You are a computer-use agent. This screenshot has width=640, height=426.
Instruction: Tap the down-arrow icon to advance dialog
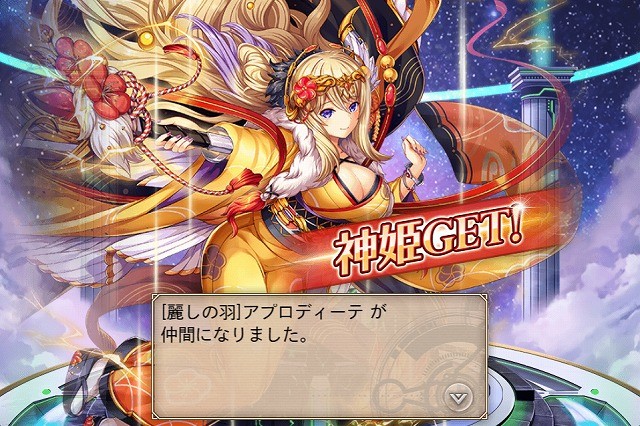(458, 396)
